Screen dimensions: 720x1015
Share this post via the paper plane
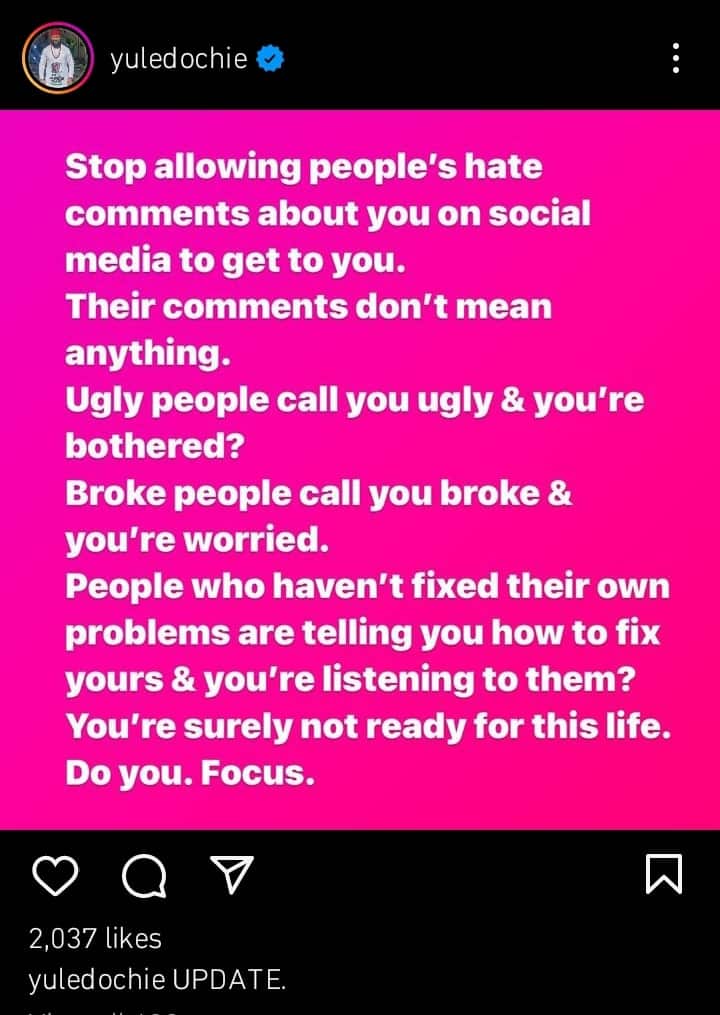[232, 875]
